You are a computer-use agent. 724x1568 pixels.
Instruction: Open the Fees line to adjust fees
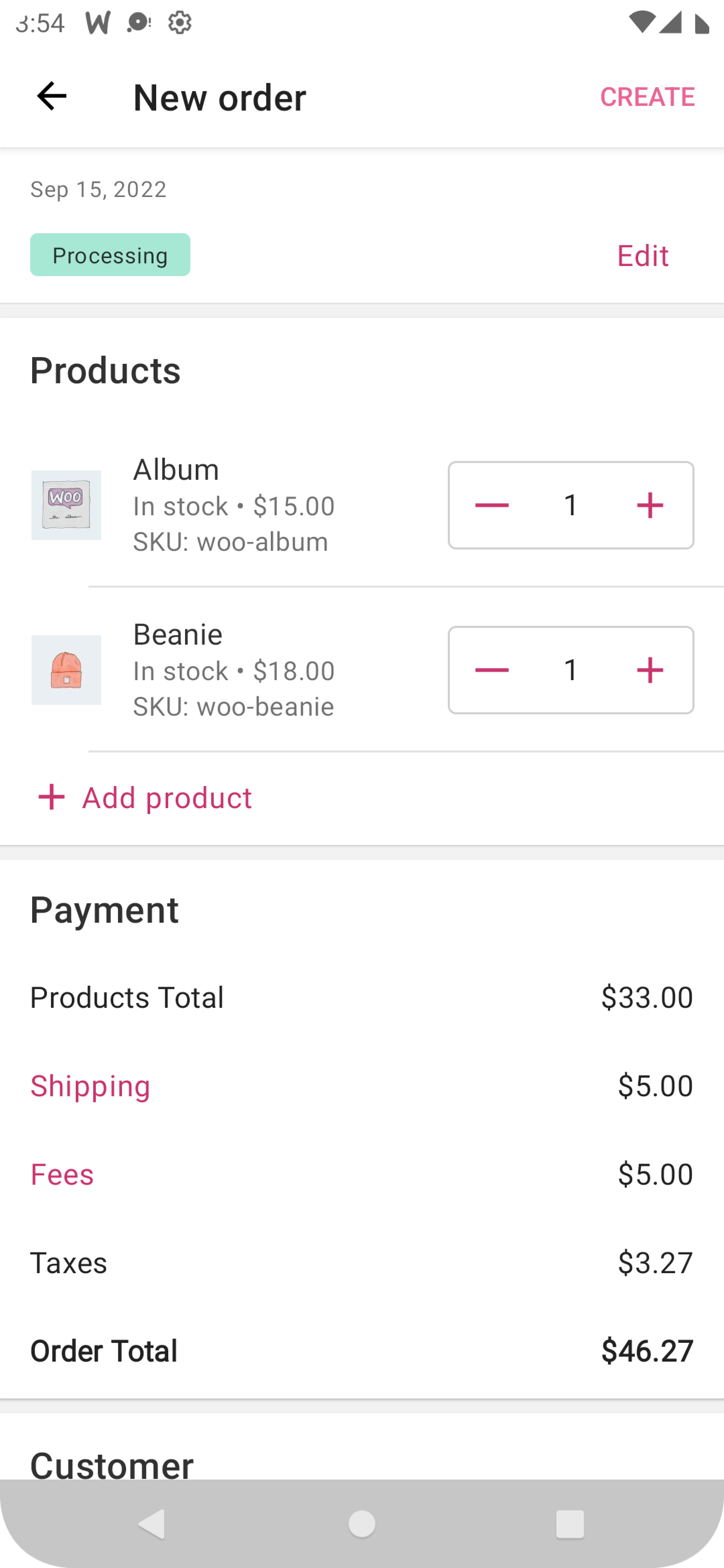point(62,1175)
